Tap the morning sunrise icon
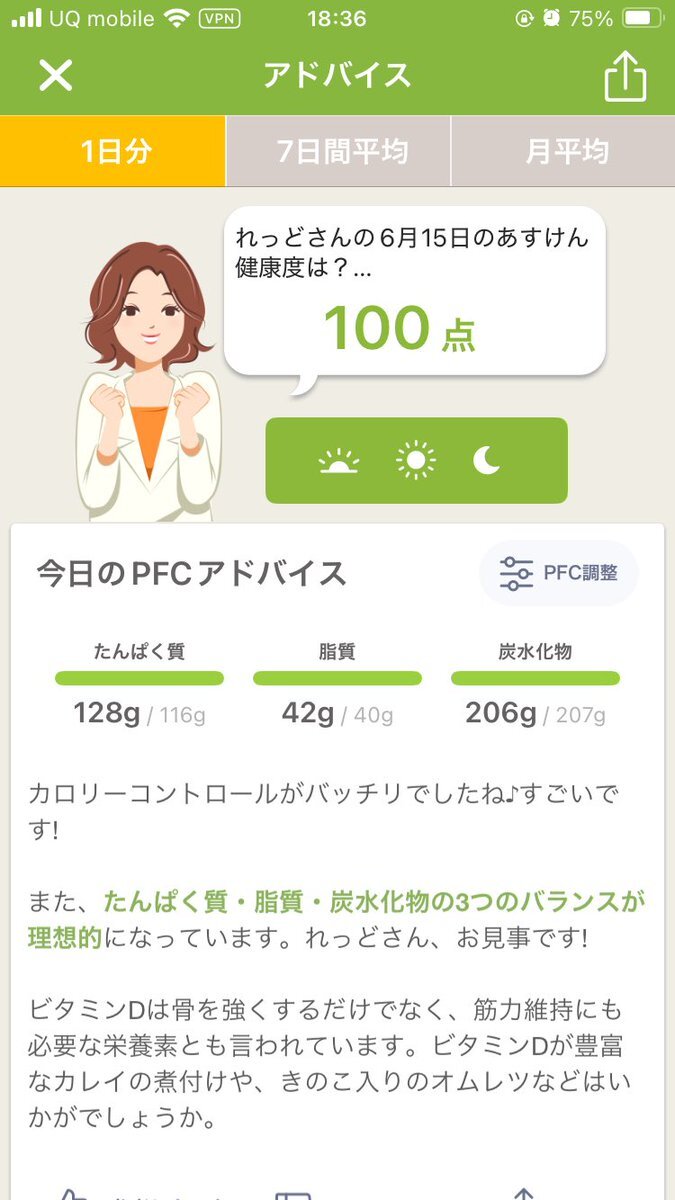 click(338, 461)
